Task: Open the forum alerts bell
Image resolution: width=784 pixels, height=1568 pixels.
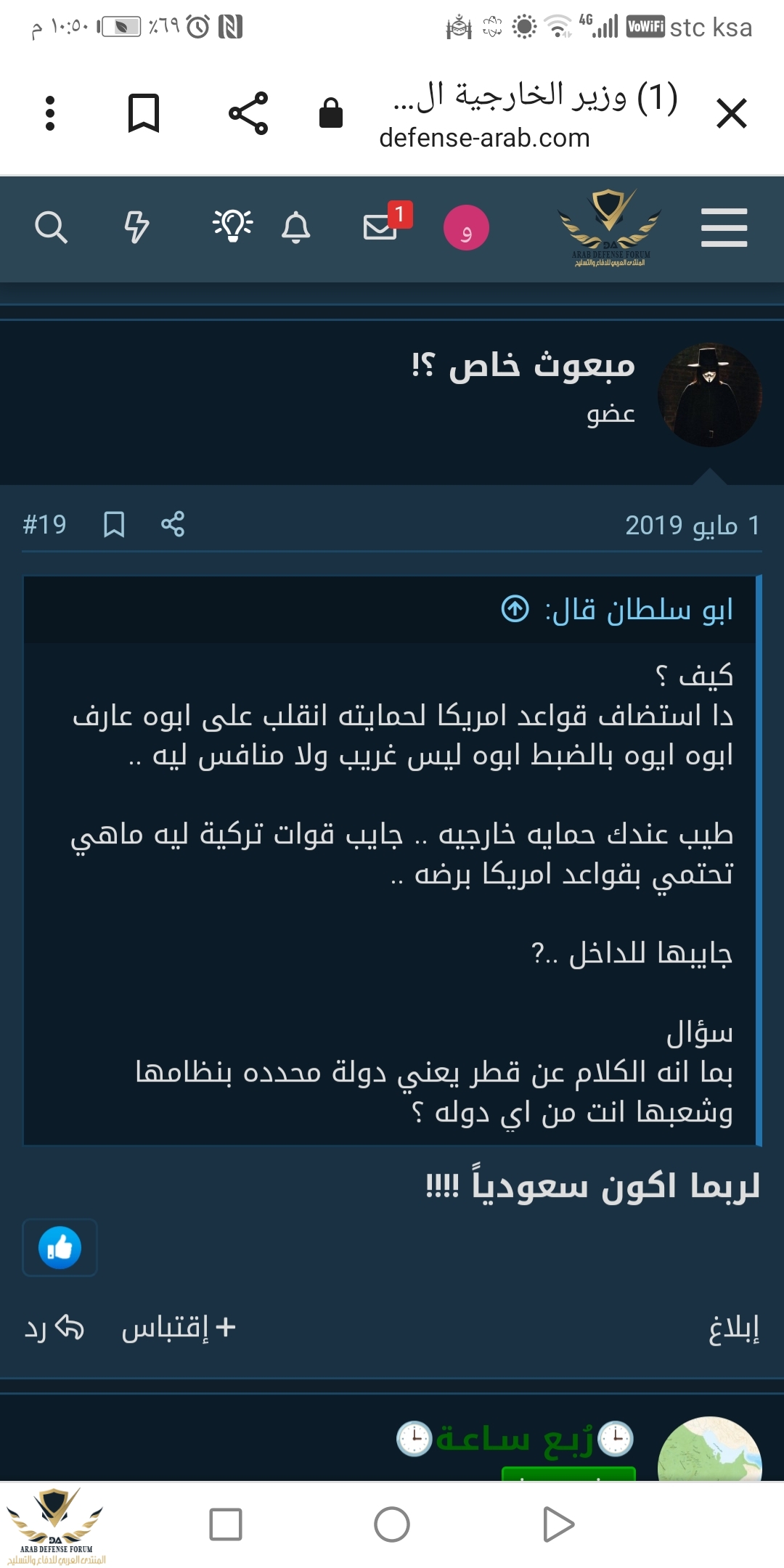Action: pos(295,228)
